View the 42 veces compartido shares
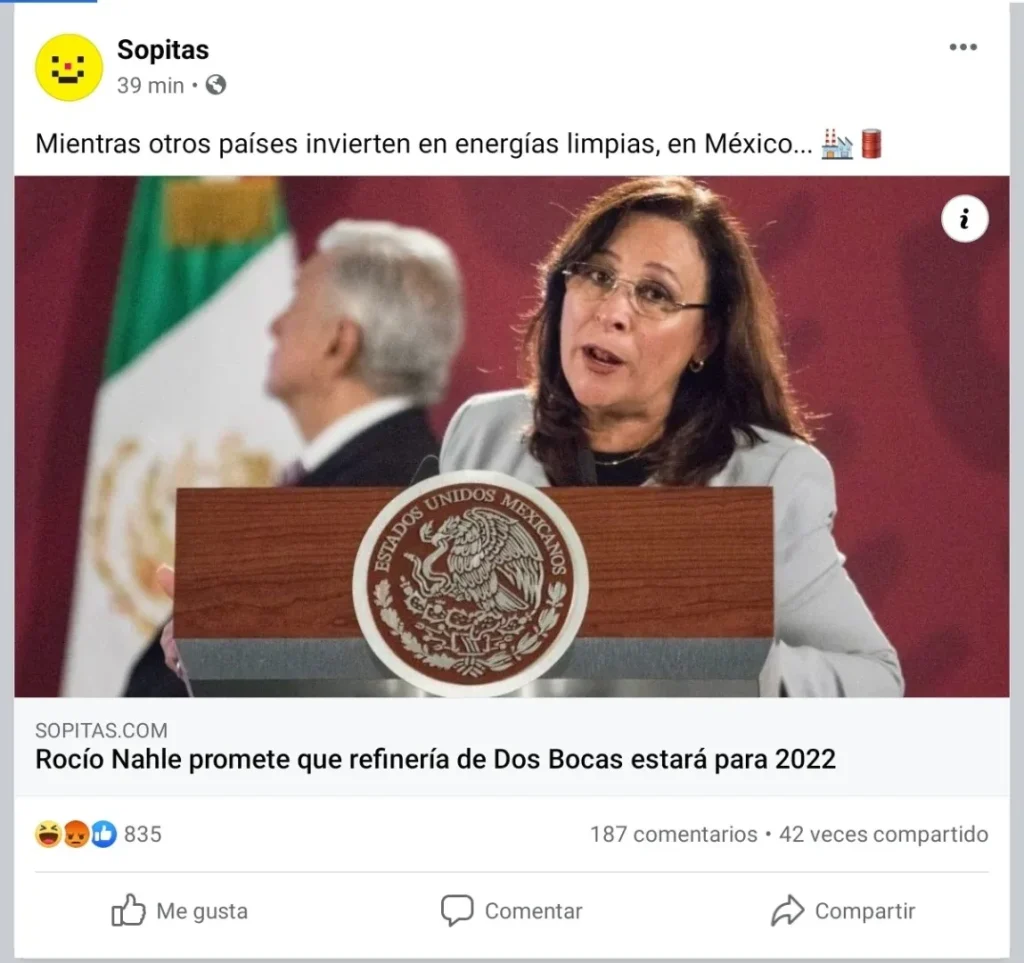The image size is (1024, 963). coord(883,834)
